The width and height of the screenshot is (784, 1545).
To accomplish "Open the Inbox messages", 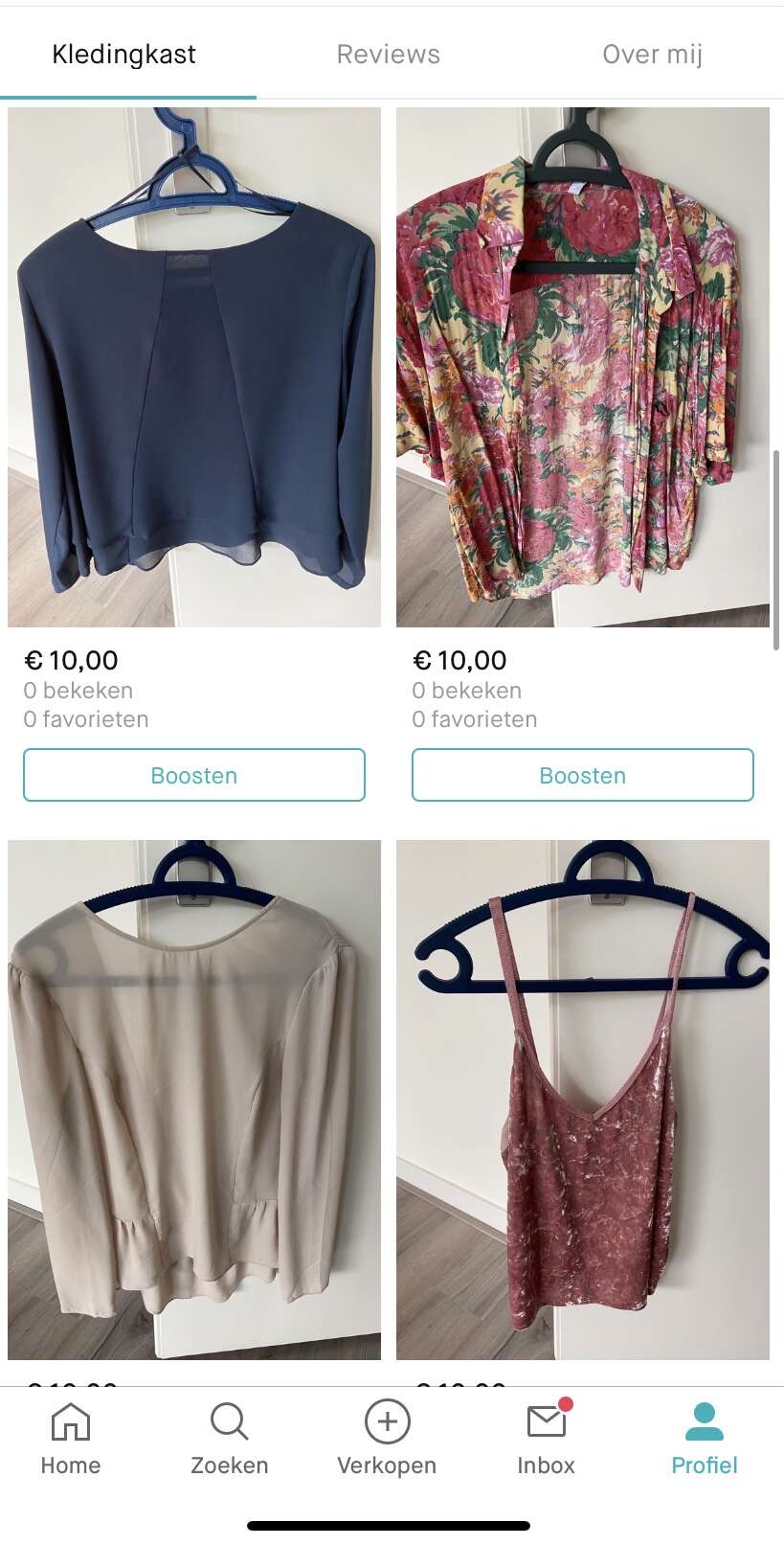I will [547, 1438].
